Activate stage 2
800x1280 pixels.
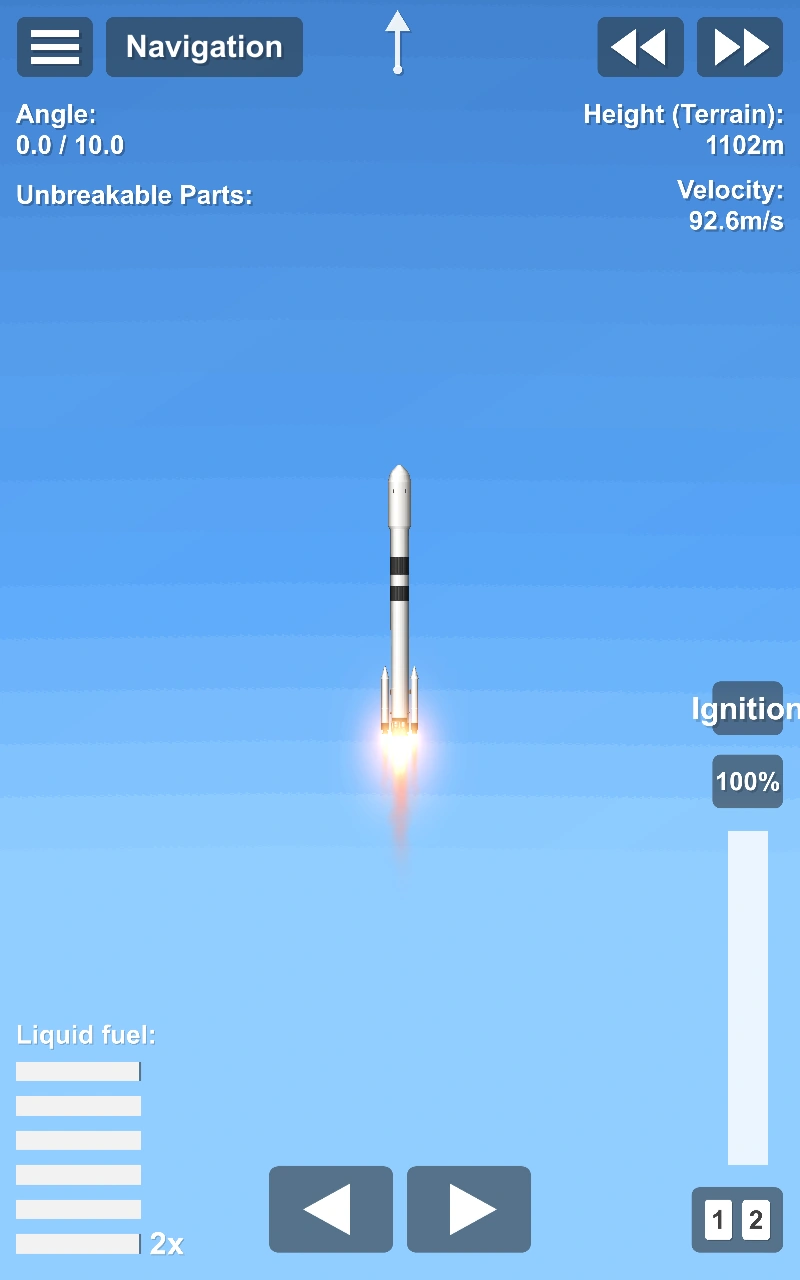[x=756, y=1220]
